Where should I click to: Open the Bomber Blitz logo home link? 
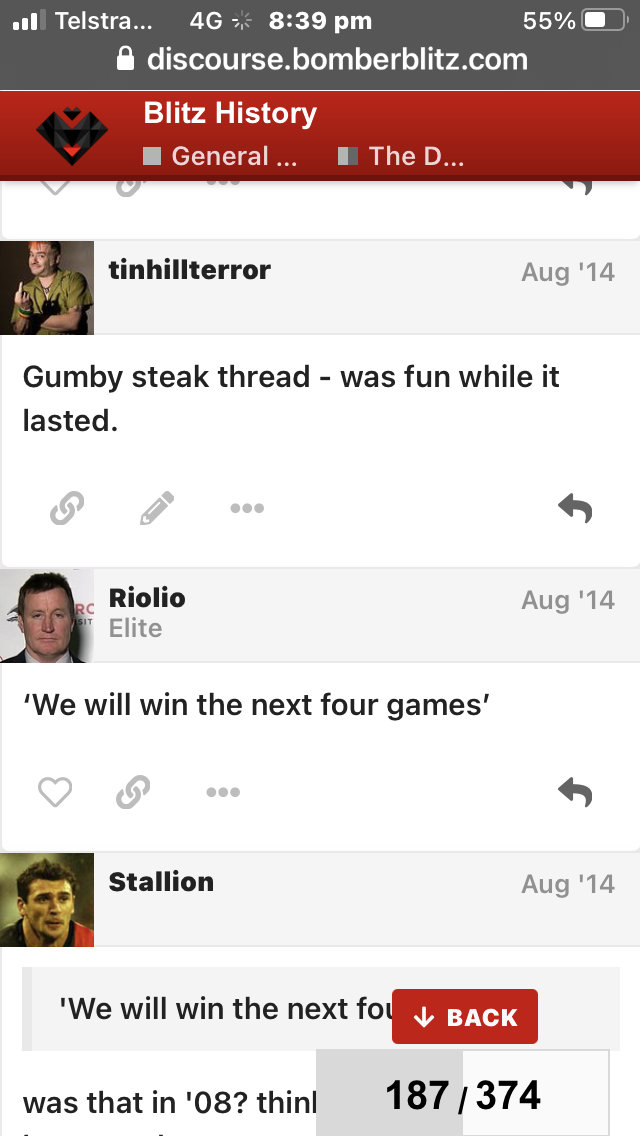[x=72, y=135]
